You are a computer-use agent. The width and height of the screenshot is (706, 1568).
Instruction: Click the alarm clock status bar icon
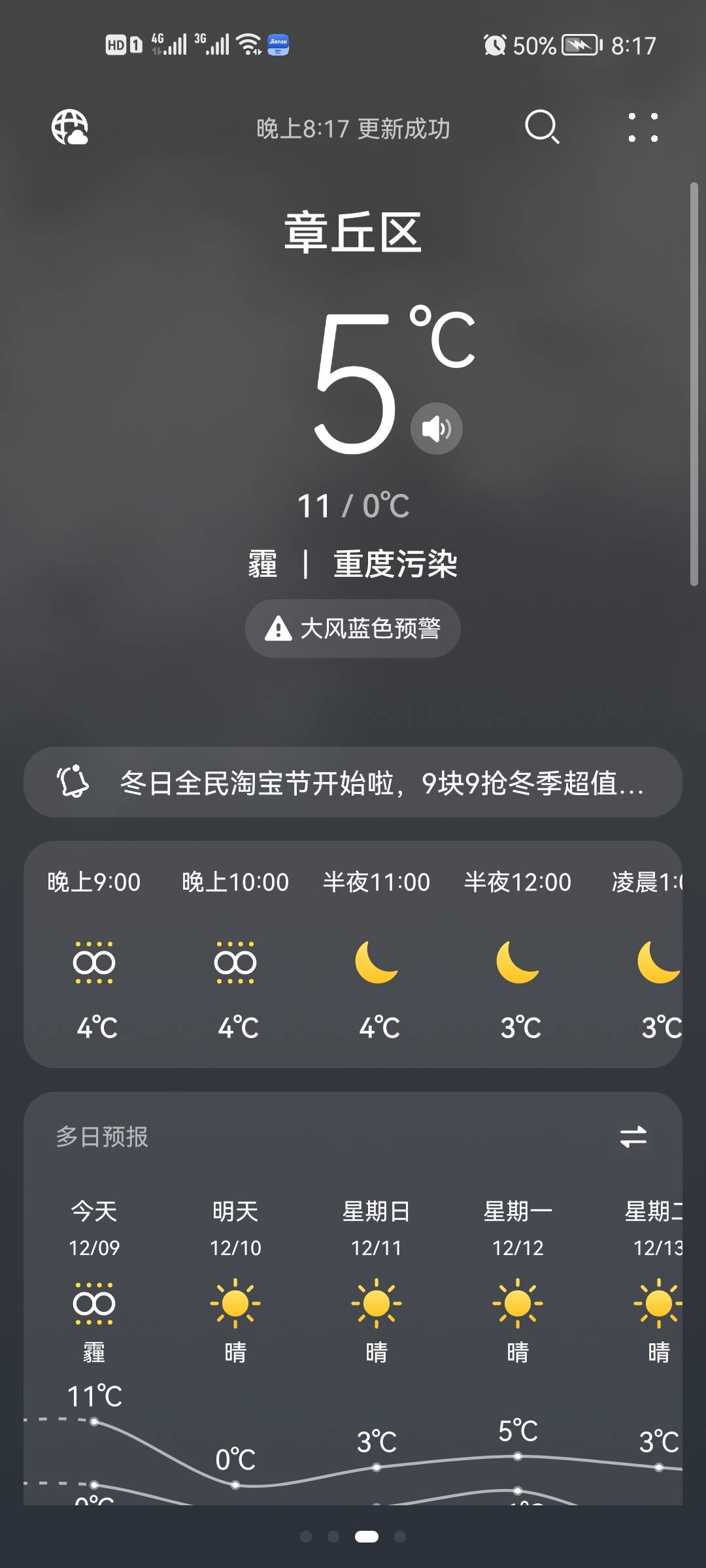(495, 44)
